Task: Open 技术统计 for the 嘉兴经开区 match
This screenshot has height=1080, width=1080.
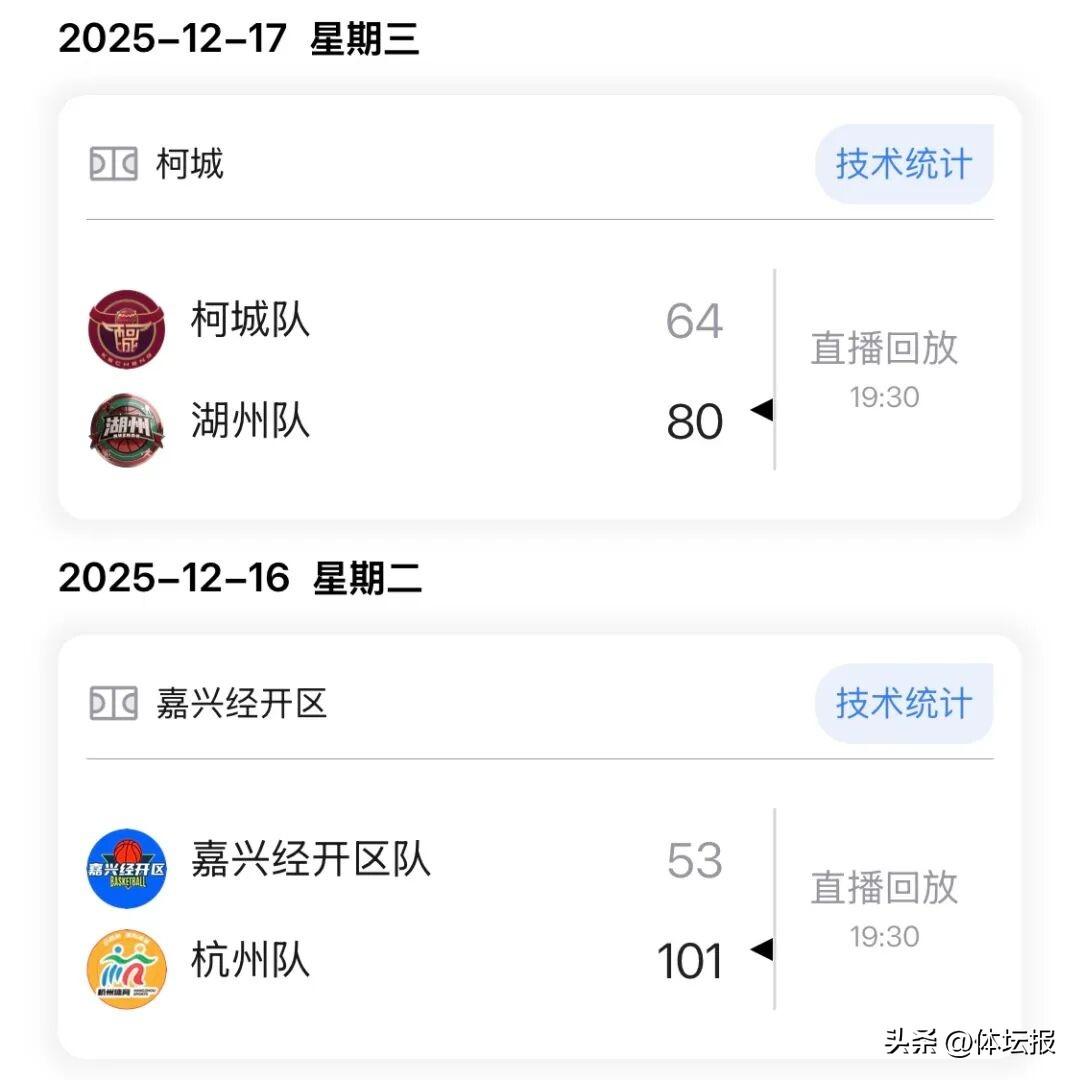Action: pyautogui.click(x=903, y=703)
